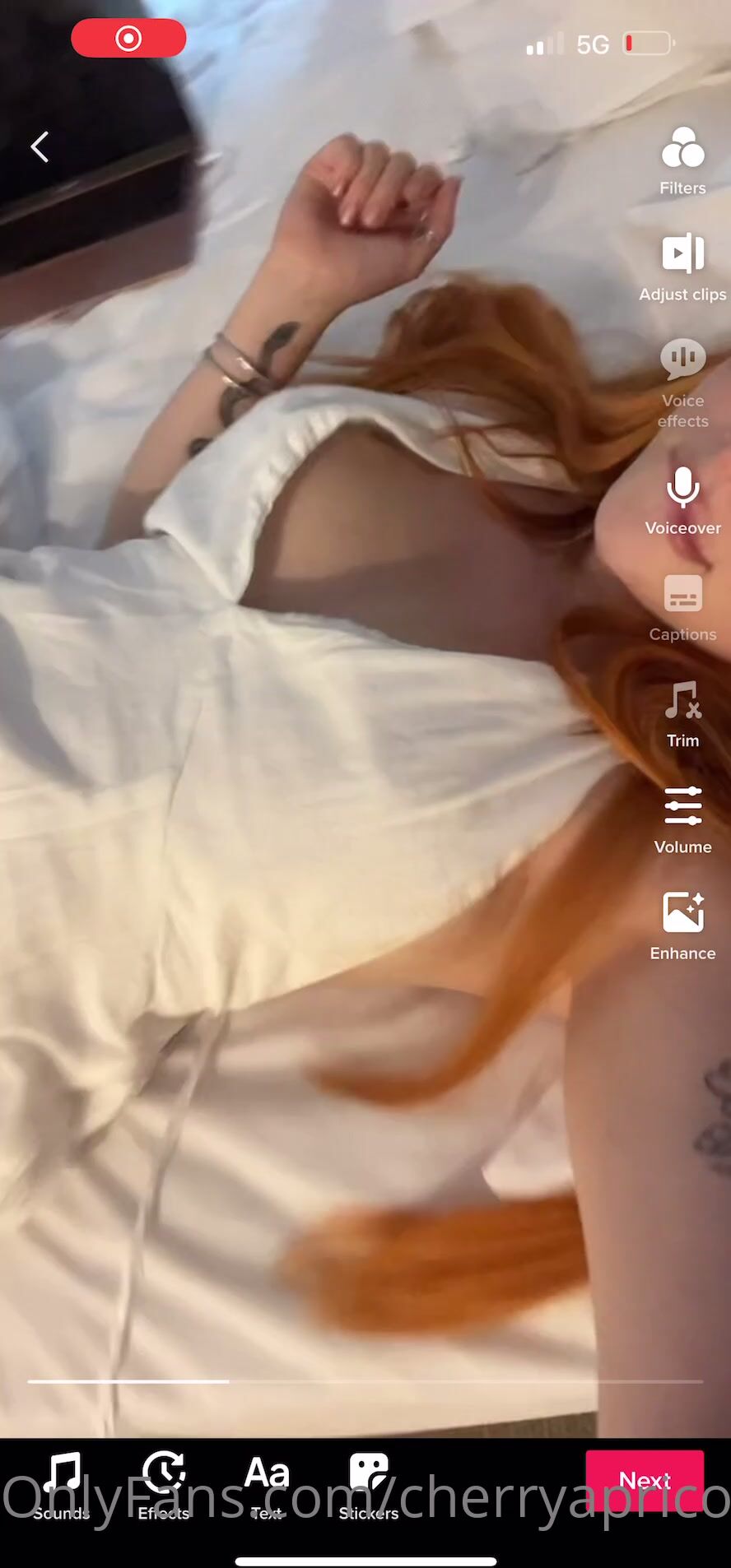
Task: Trim the sound
Action: pyautogui.click(x=682, y=714)
